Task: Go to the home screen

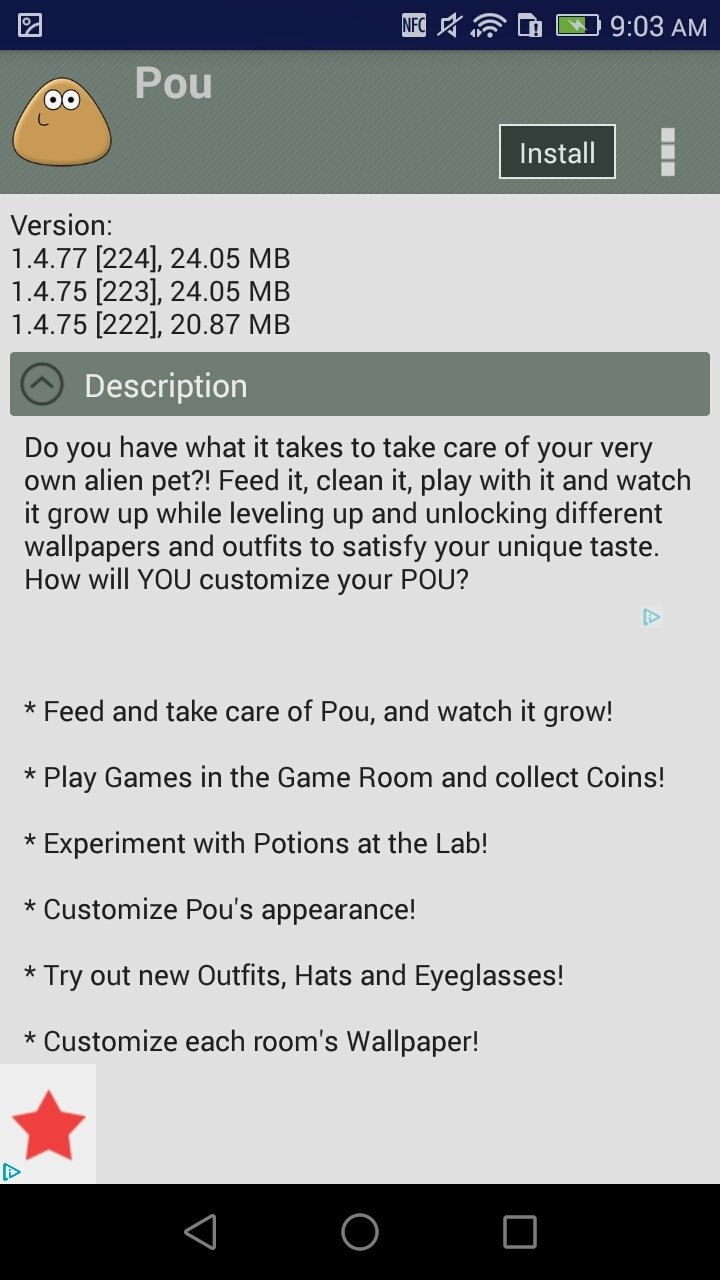Action: tap(360, 1232)
